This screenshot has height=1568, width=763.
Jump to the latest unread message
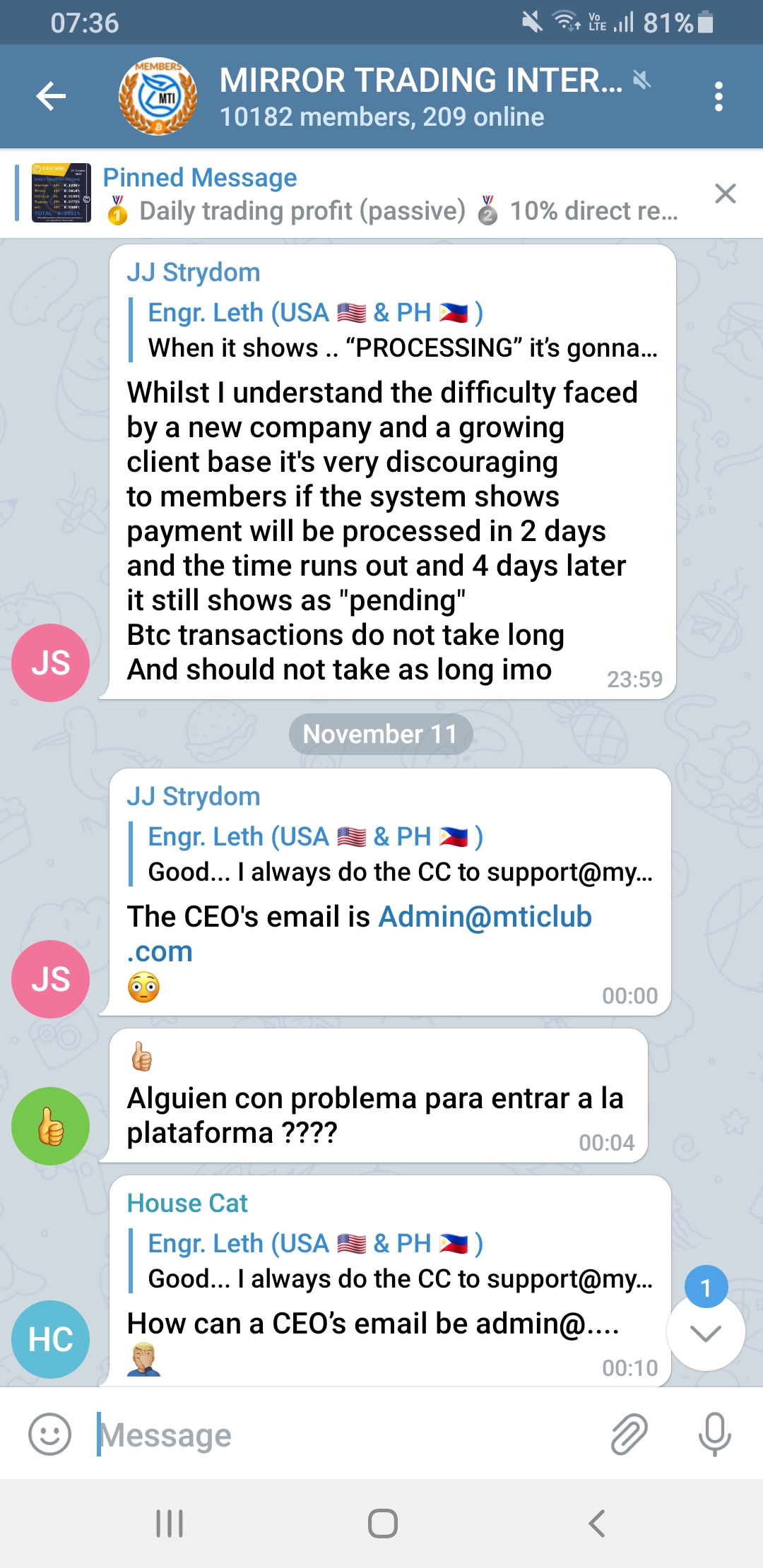pyautogui.click(x=705, y=1332)
